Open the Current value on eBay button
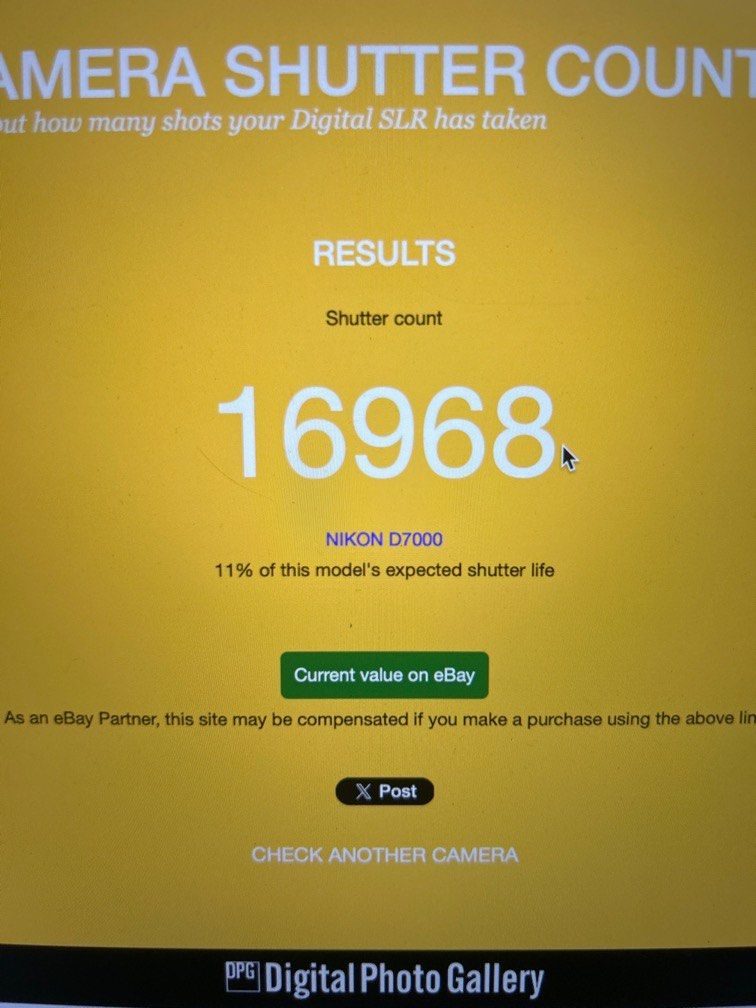Viewport: 756px width, 1008px height. (384, 675)
